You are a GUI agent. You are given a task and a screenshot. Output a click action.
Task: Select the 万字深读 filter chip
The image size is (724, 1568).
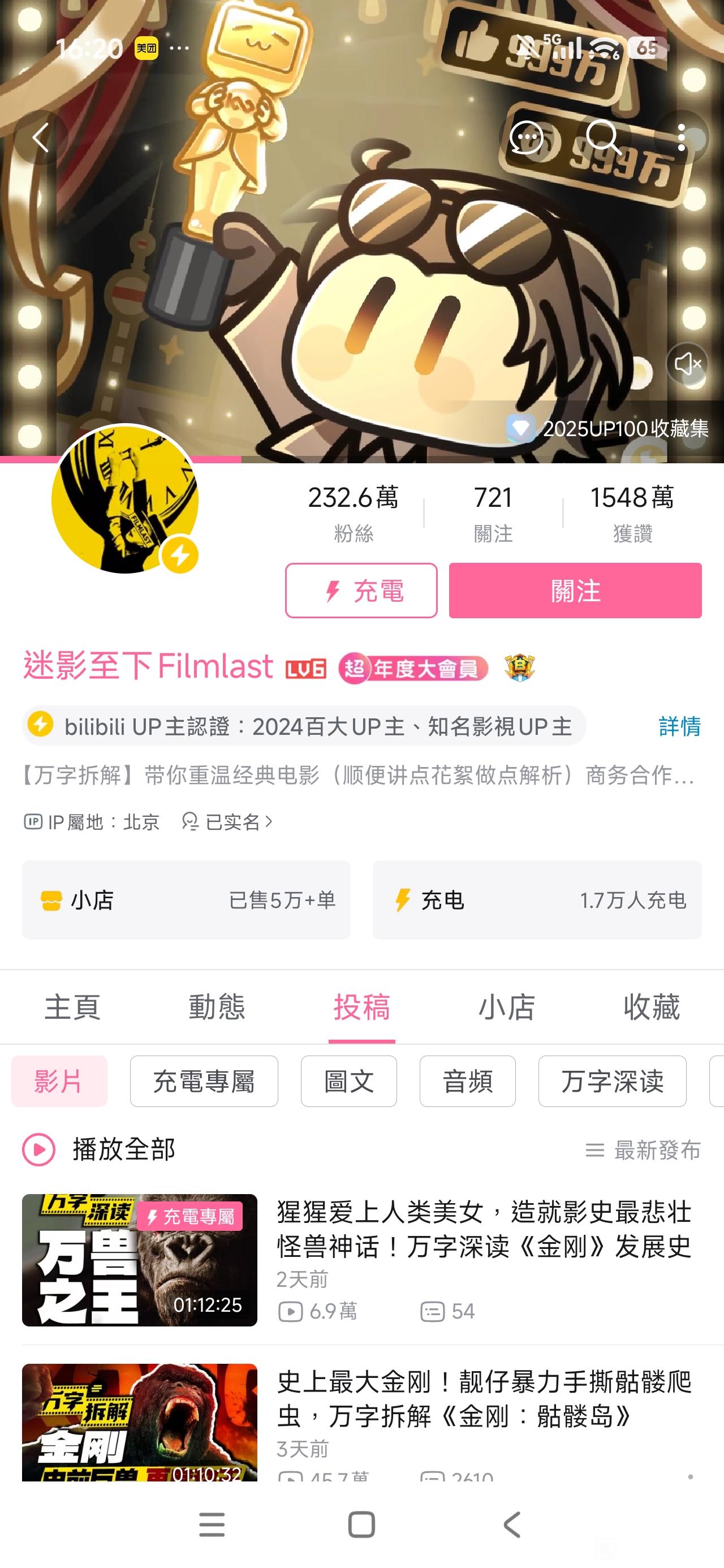point(612,1081)
